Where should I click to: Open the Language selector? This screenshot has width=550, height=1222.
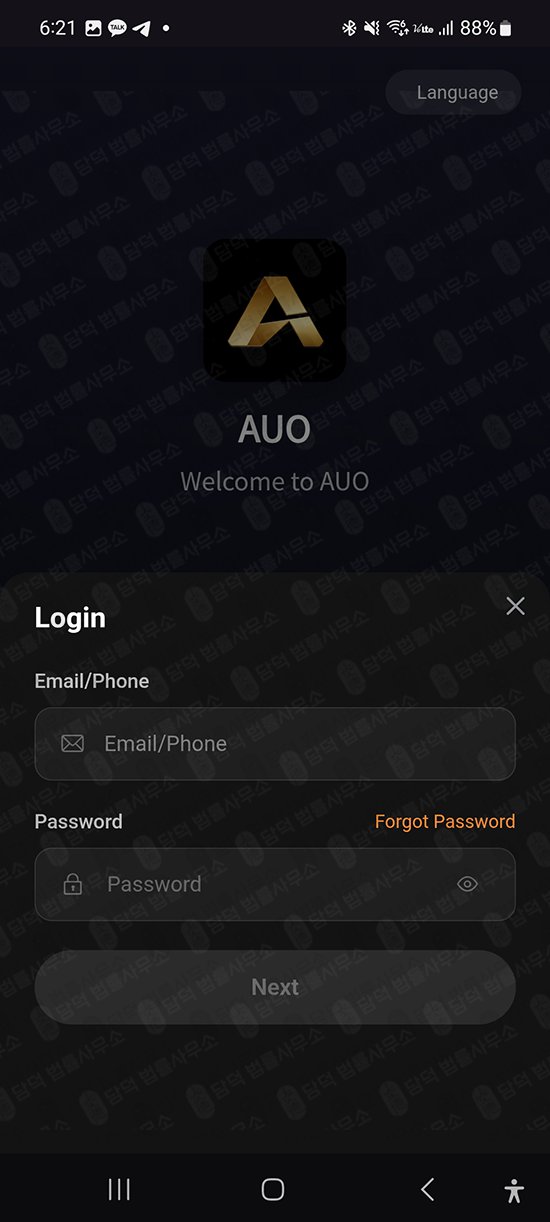pos(456,92)
